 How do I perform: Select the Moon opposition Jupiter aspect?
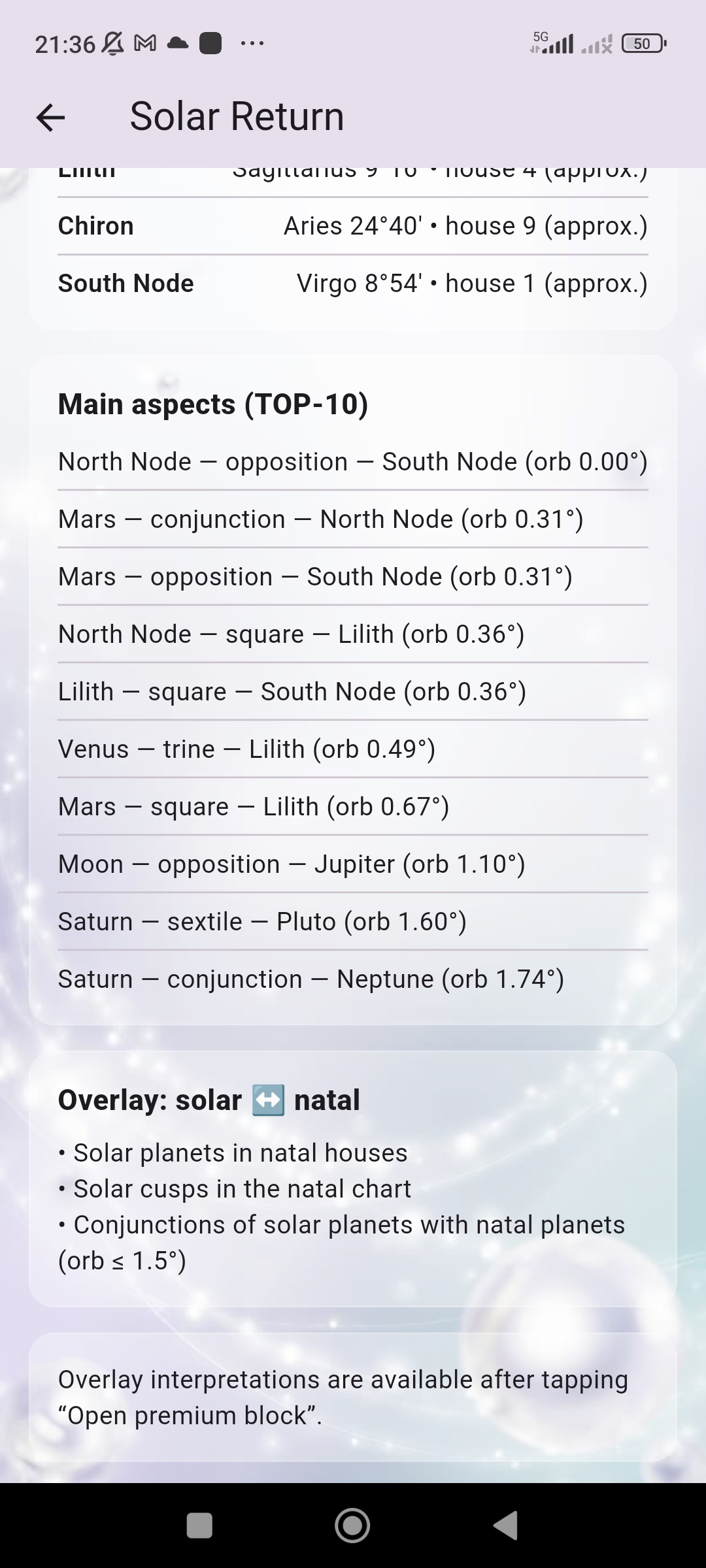click(292, 863)
